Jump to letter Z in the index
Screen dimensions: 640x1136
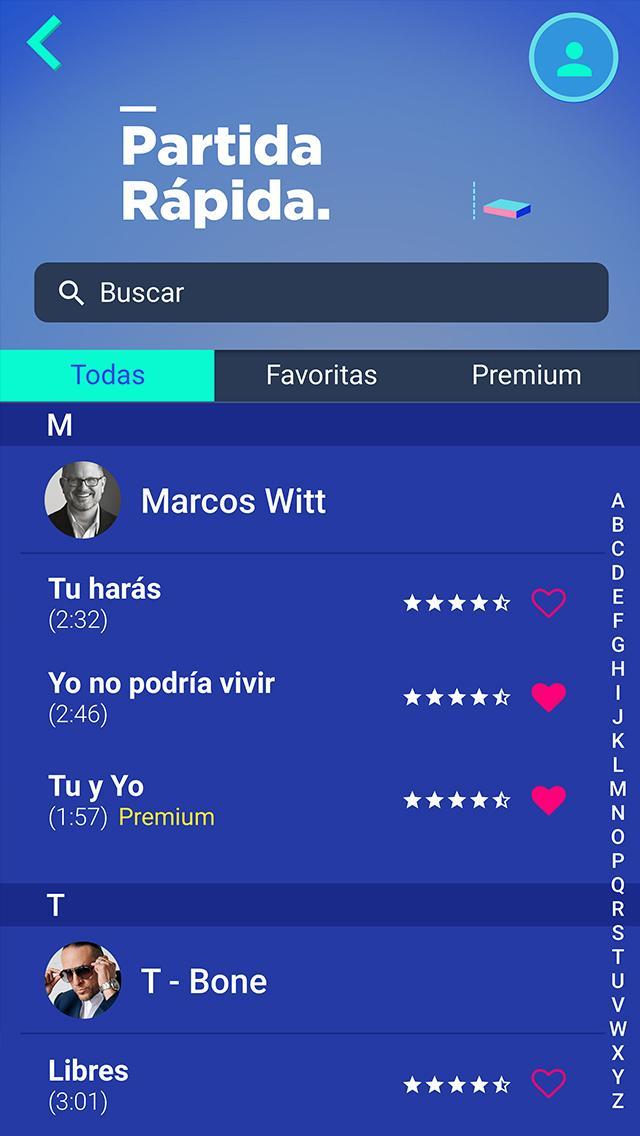tap(618, 1101)
